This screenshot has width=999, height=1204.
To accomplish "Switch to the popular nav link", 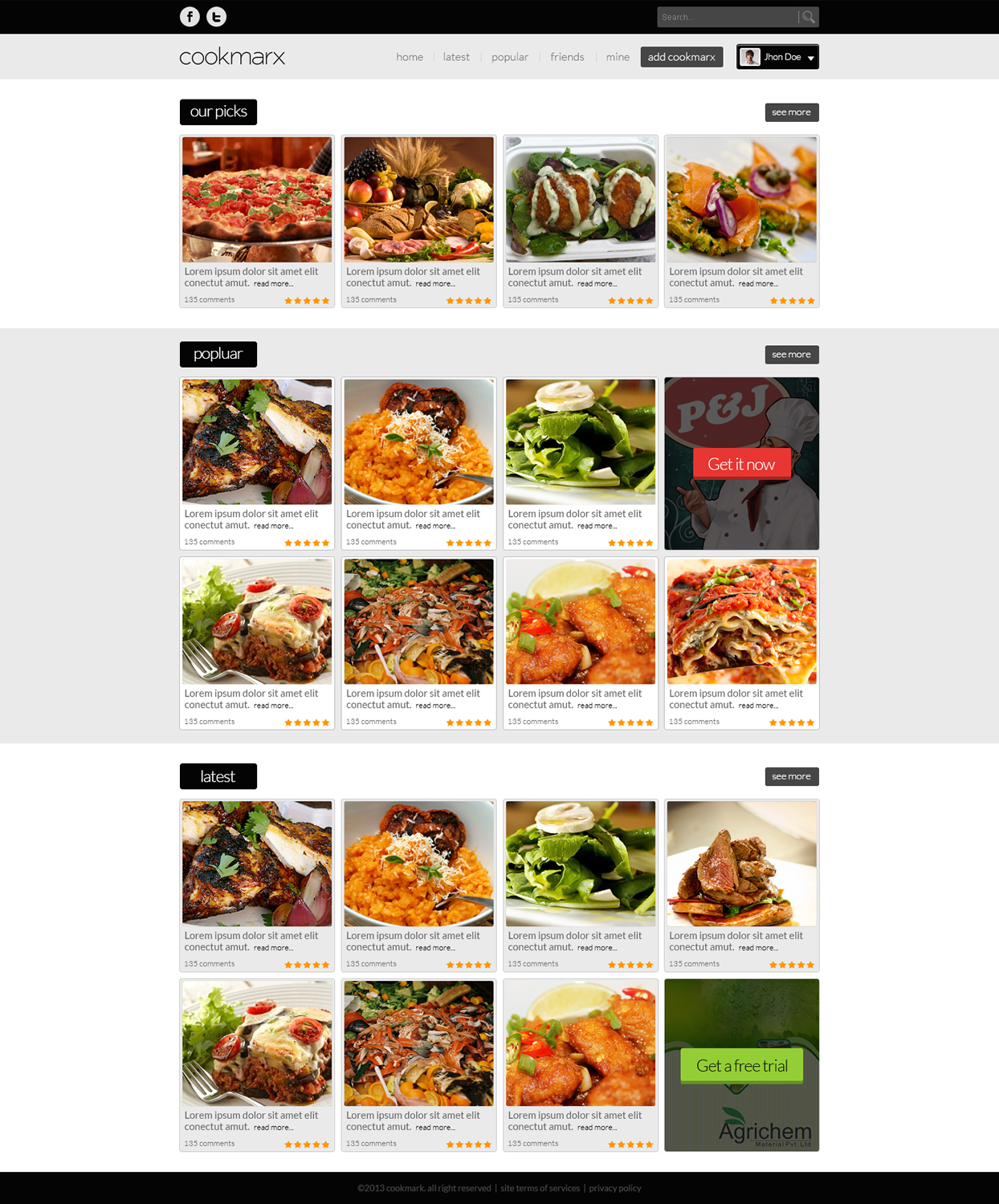I will (510, 57).
